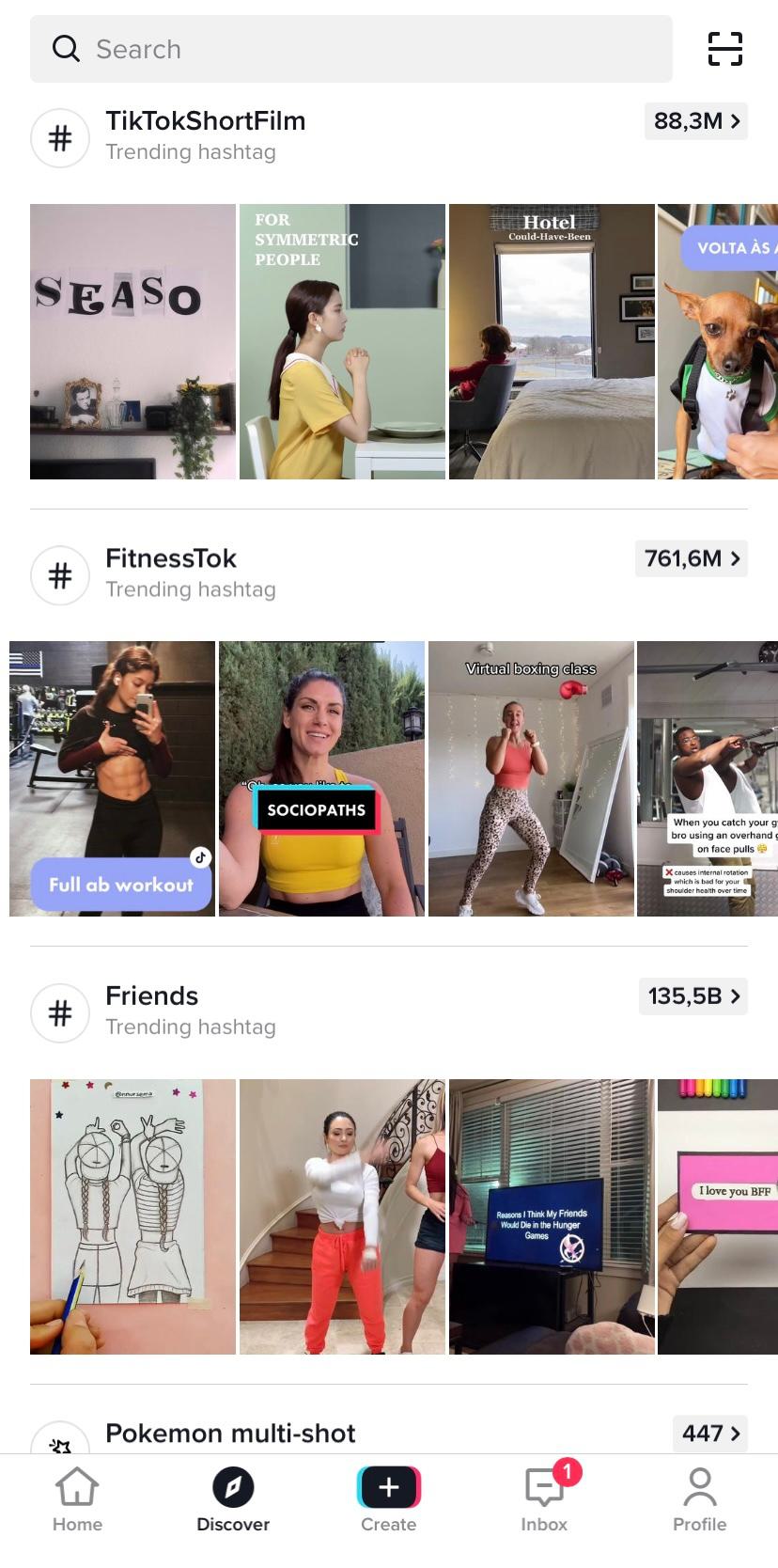This screenshot has width=778, height=1568.
Task: Open the TikTokShortFilm 88,3M view count
Action: click(695, 121)
